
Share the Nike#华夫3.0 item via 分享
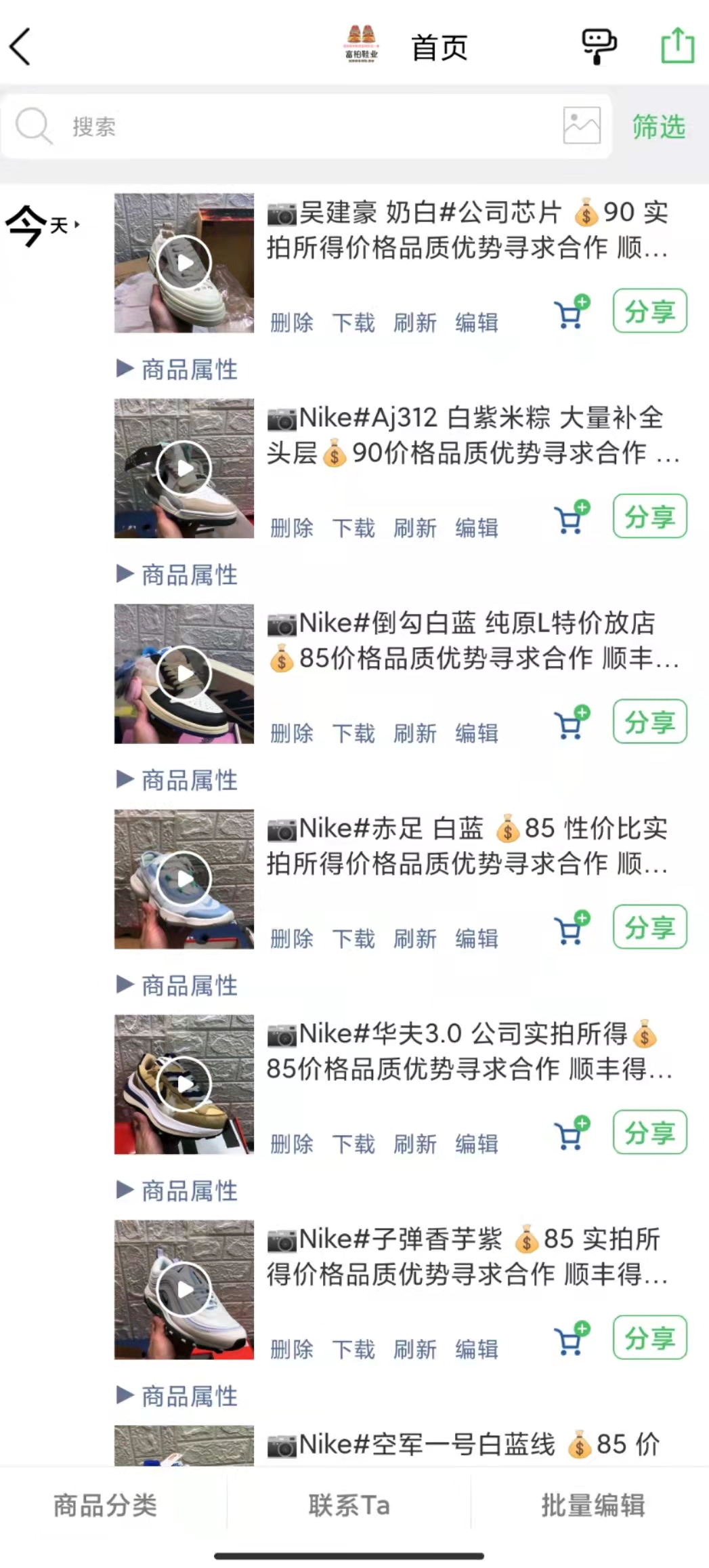[x=649, y=1132]
